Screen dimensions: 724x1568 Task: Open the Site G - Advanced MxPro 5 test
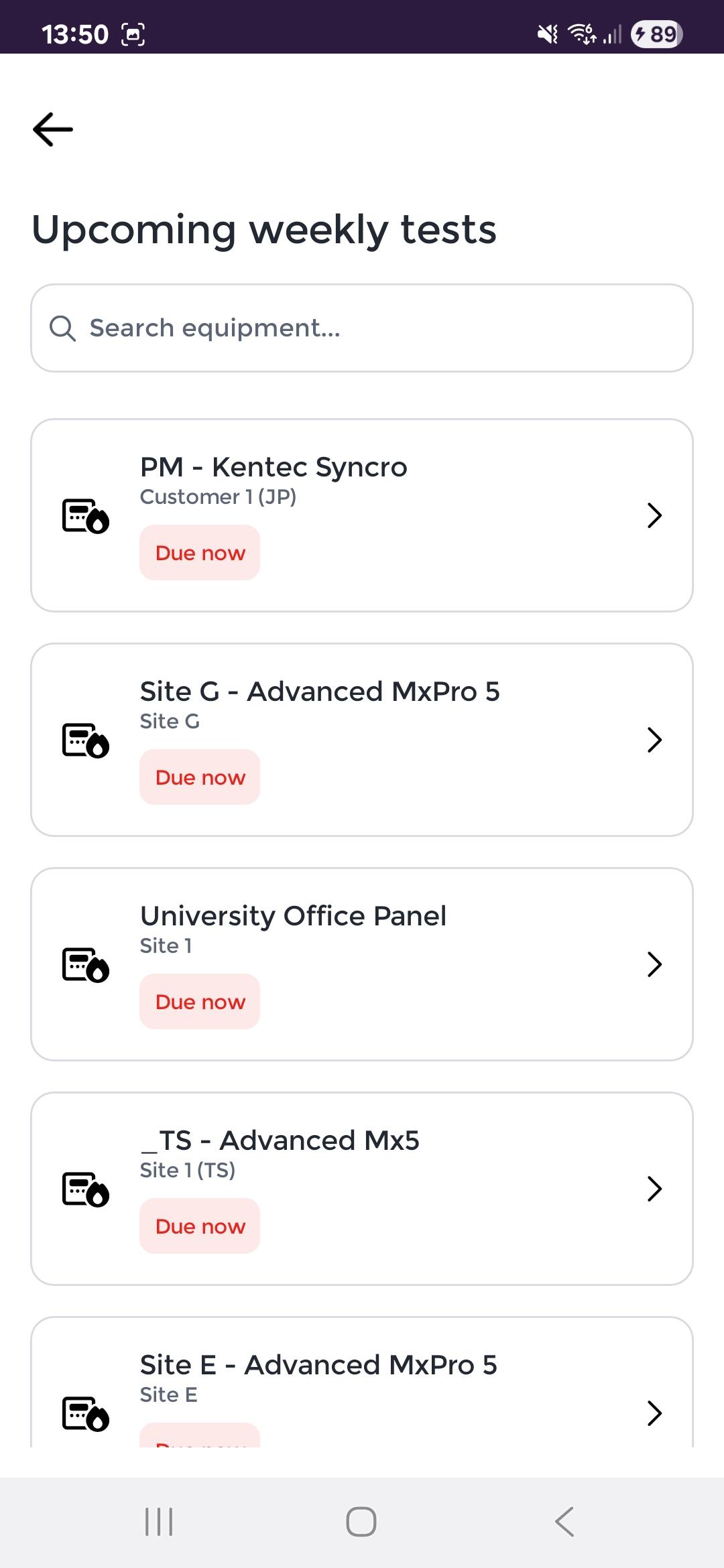click(362, 740)
